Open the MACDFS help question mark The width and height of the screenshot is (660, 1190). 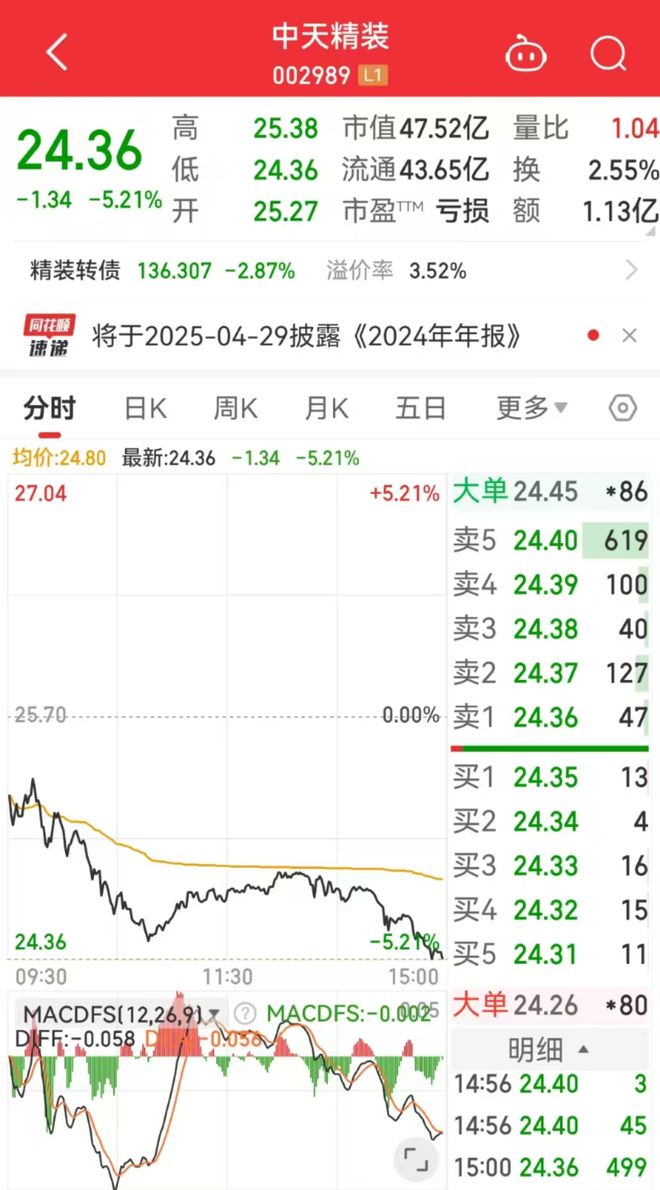247,1014
